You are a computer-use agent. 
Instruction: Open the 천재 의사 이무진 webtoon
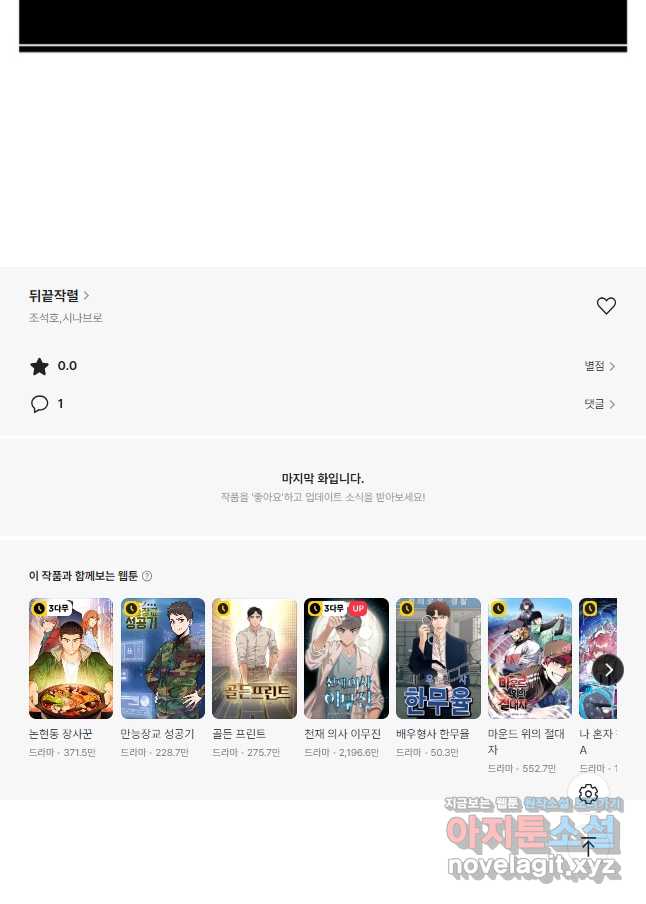tap(346, 658)
